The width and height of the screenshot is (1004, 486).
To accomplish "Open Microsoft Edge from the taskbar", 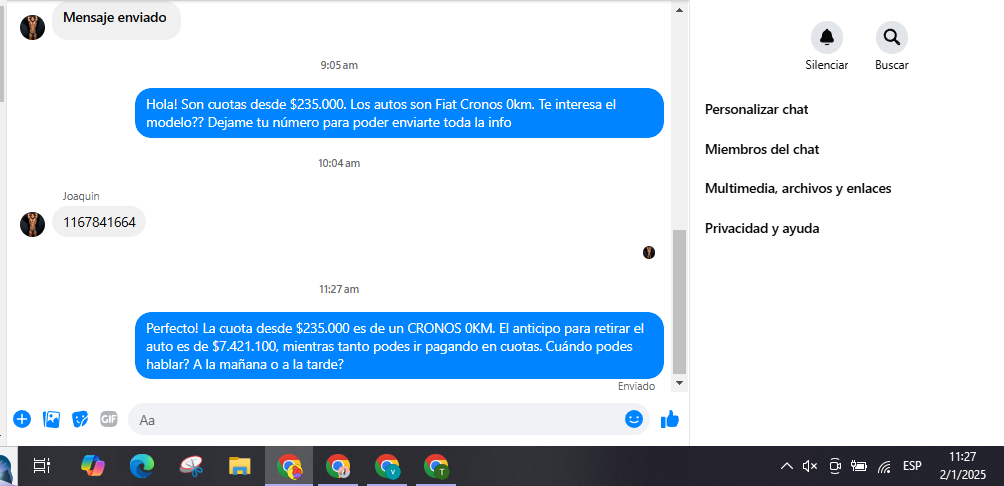I will point(142,466).
